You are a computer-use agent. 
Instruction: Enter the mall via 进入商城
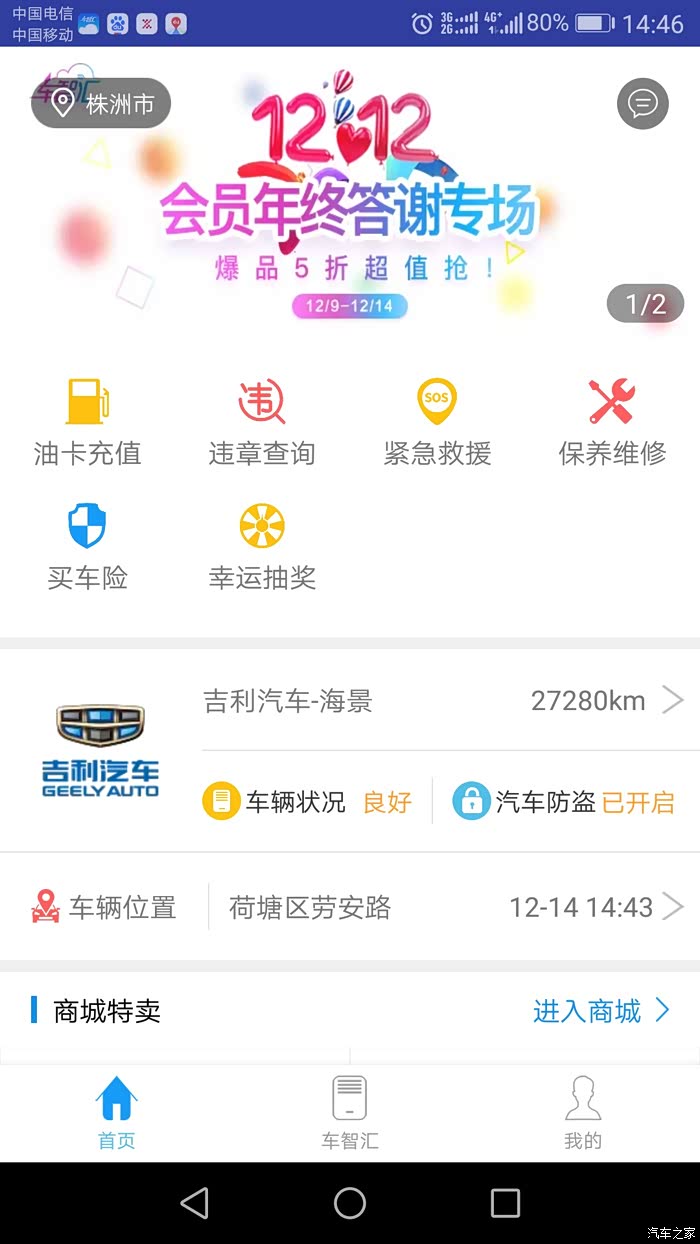[x=601, y=1011]
